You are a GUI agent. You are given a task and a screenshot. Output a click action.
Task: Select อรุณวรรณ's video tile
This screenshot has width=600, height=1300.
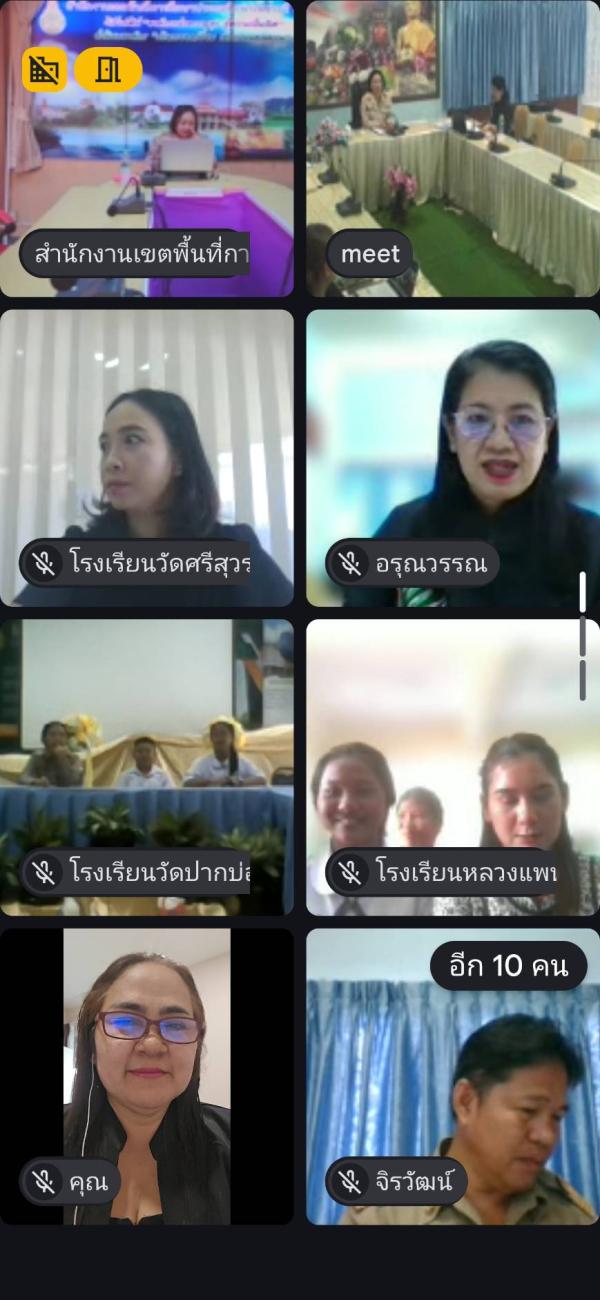click(453, 457)
